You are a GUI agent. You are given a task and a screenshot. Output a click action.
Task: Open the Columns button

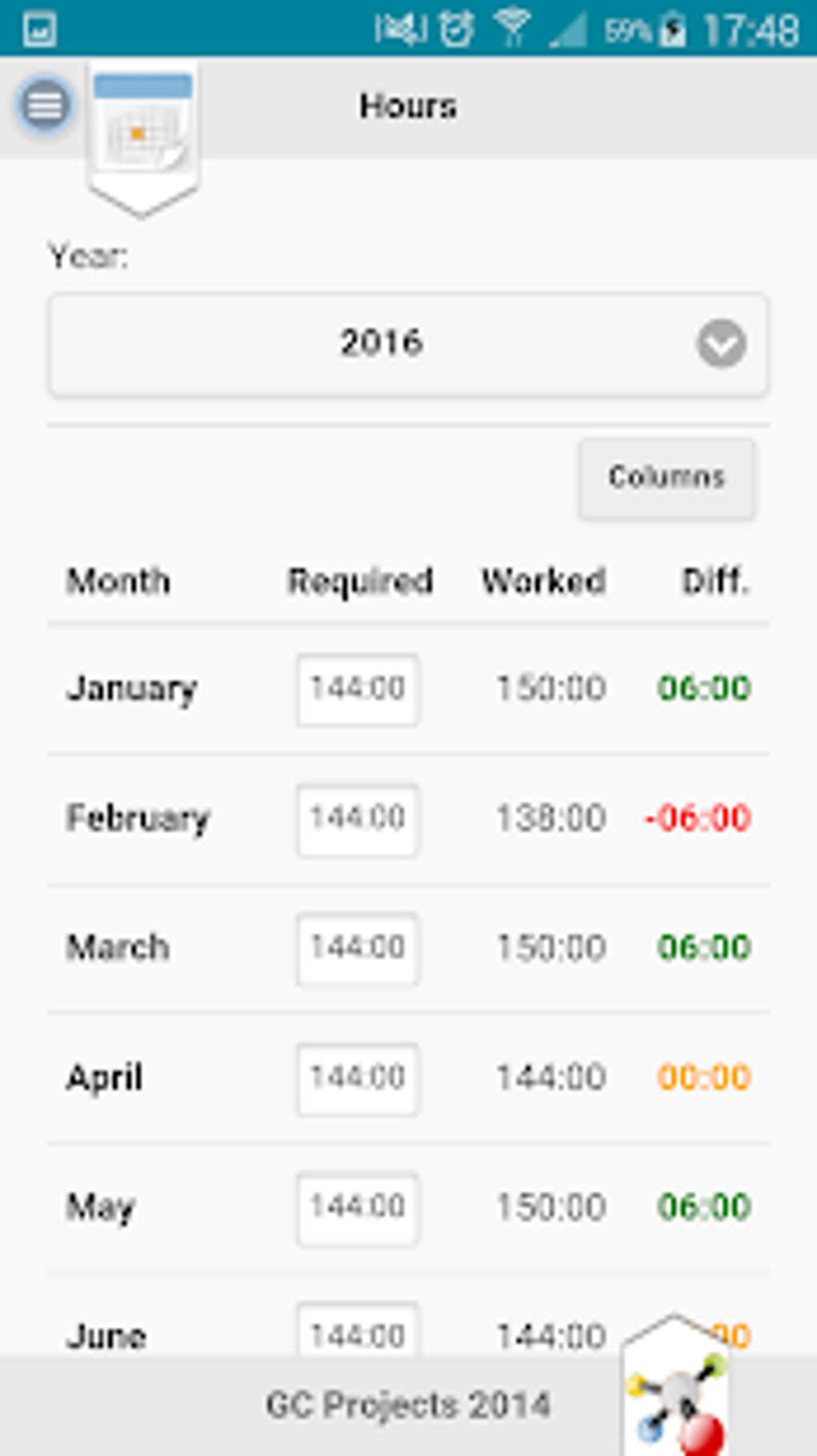pos(666,478)
